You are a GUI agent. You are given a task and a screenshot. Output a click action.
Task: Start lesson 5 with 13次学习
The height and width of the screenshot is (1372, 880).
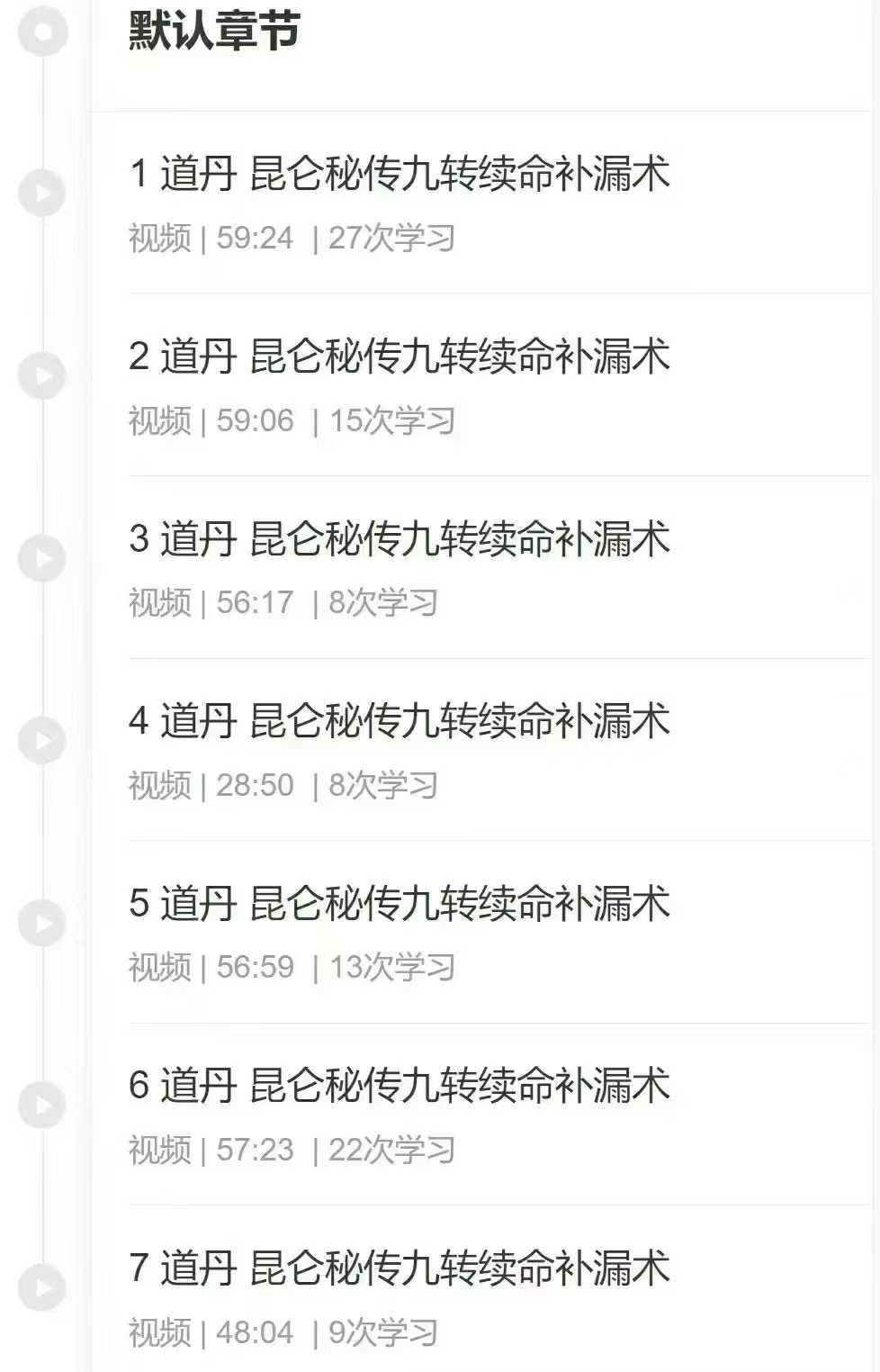click(400, 904)
